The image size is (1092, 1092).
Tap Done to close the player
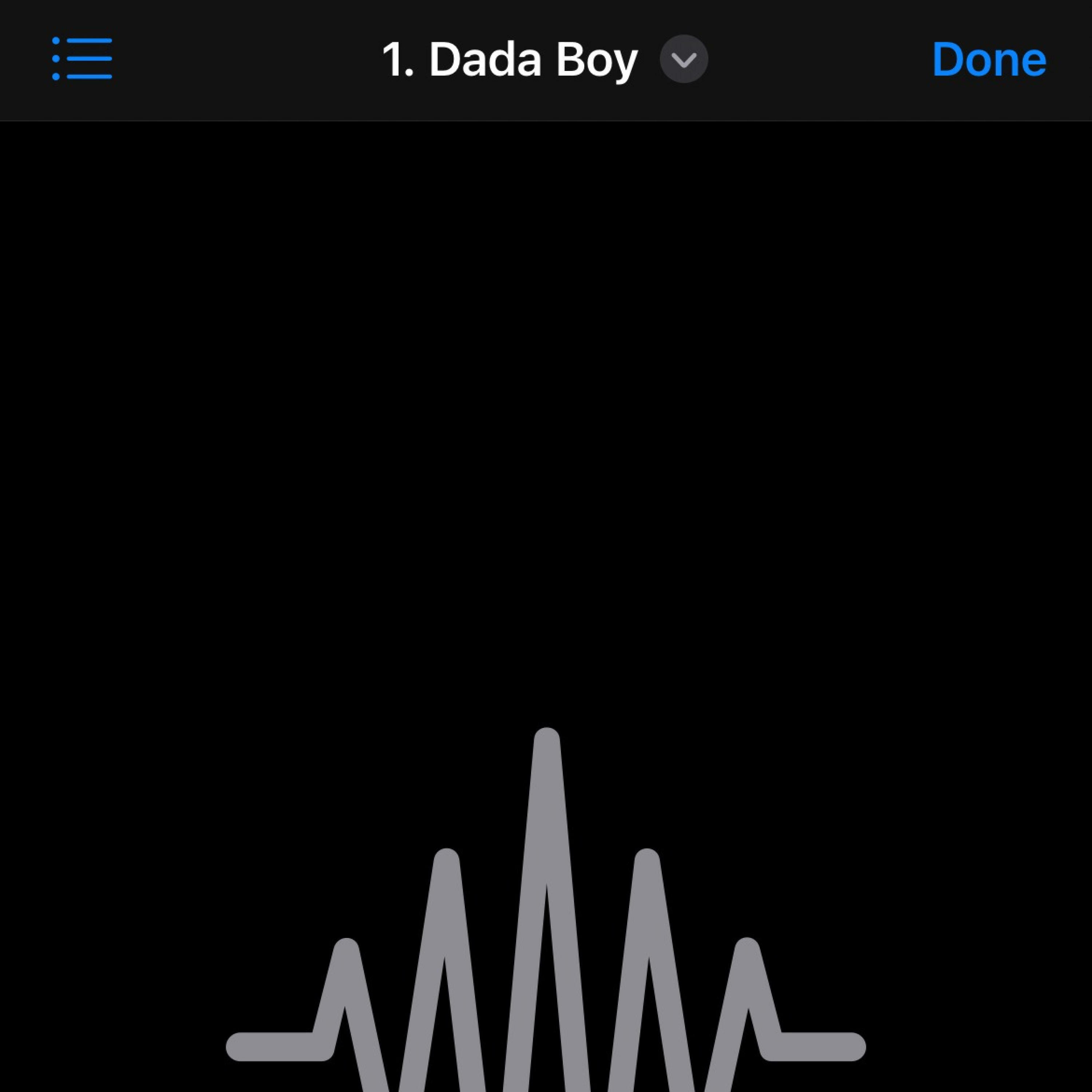989,59
